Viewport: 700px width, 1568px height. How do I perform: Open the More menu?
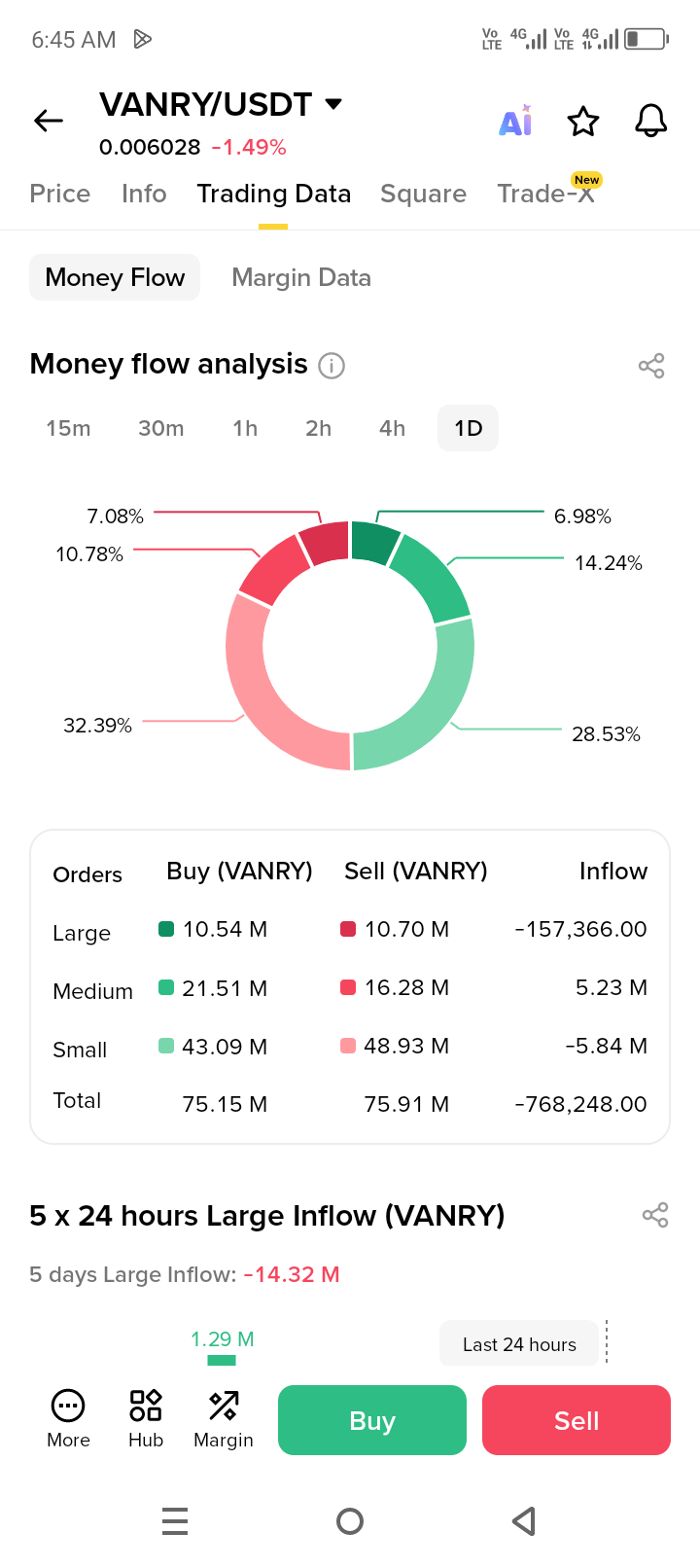(x=68, y=1419)
